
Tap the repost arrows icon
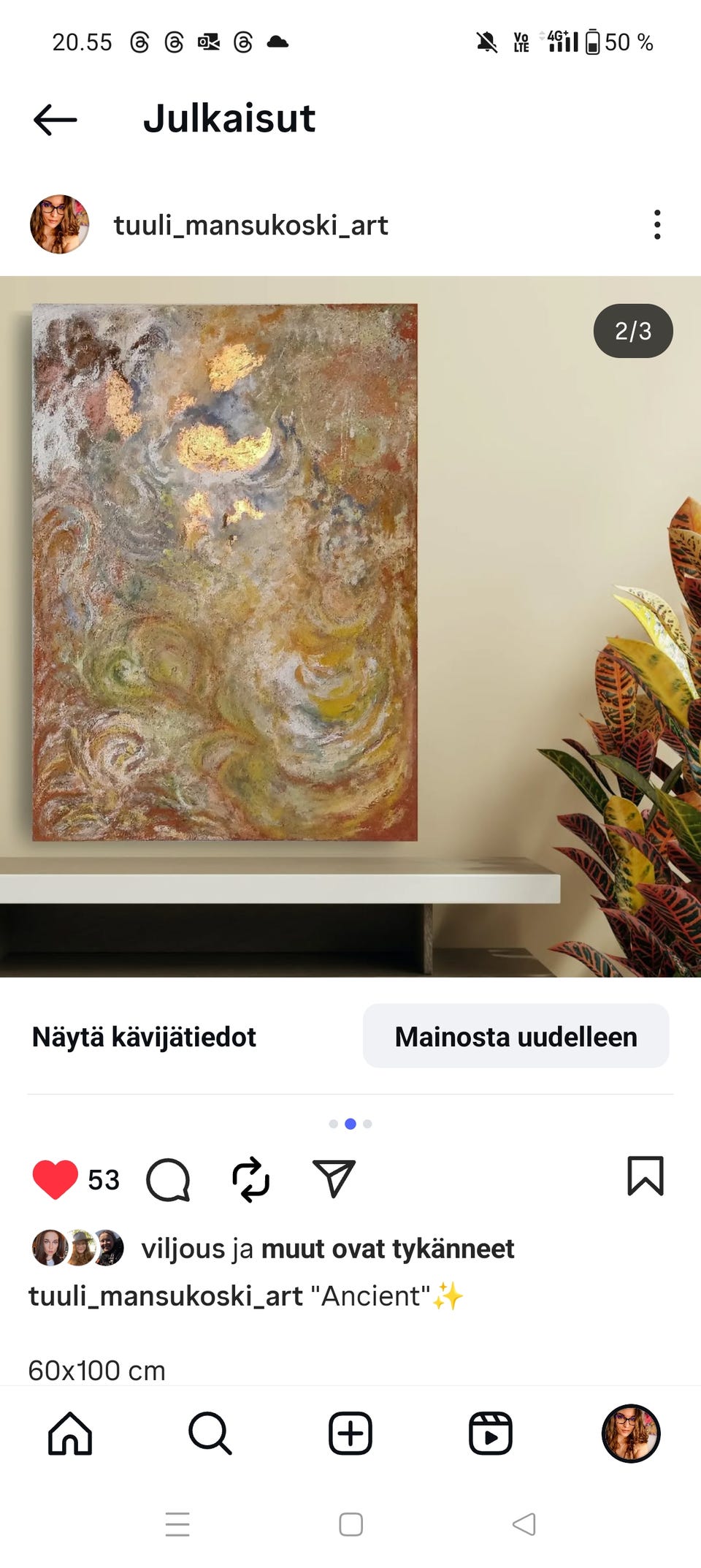coord(249,1180)
